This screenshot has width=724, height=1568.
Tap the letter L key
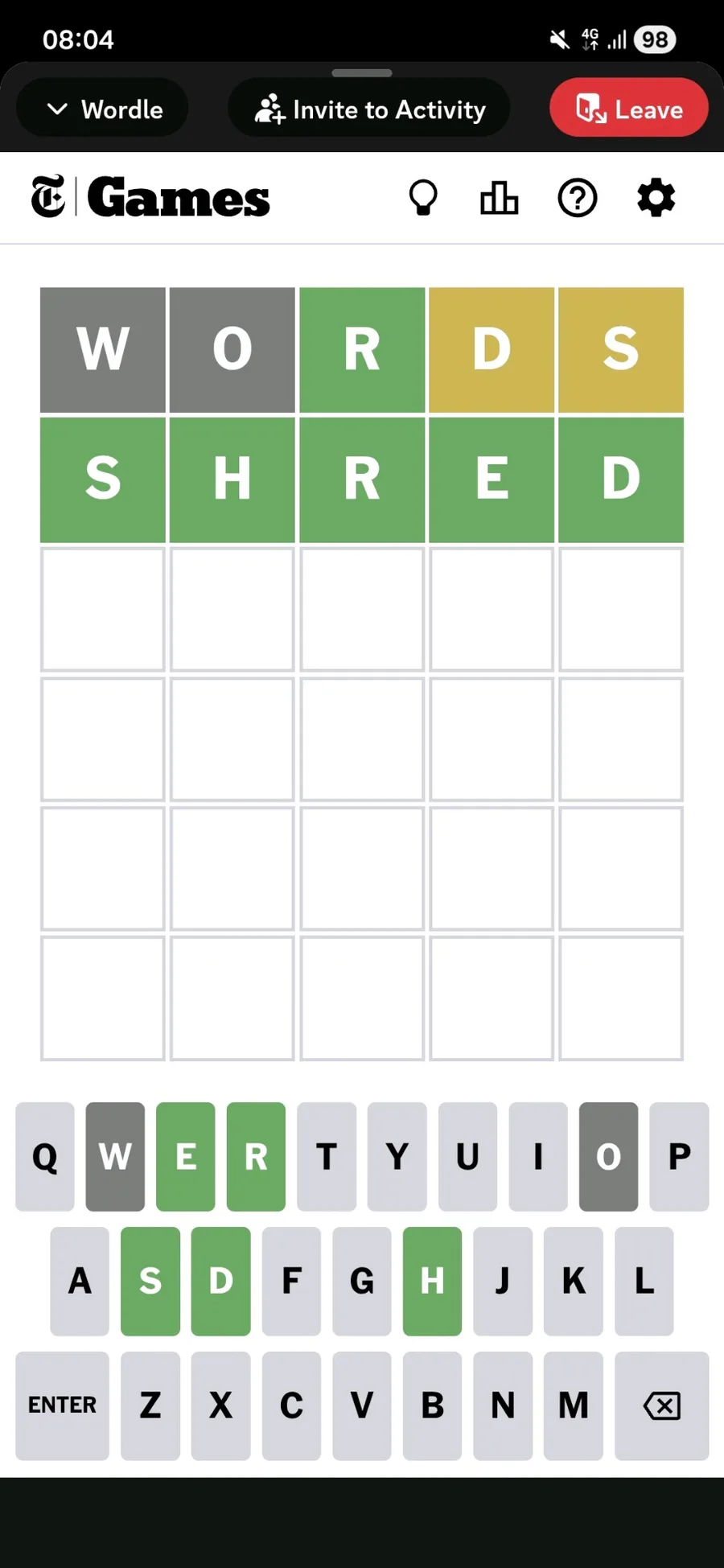tap(644, 1281)
